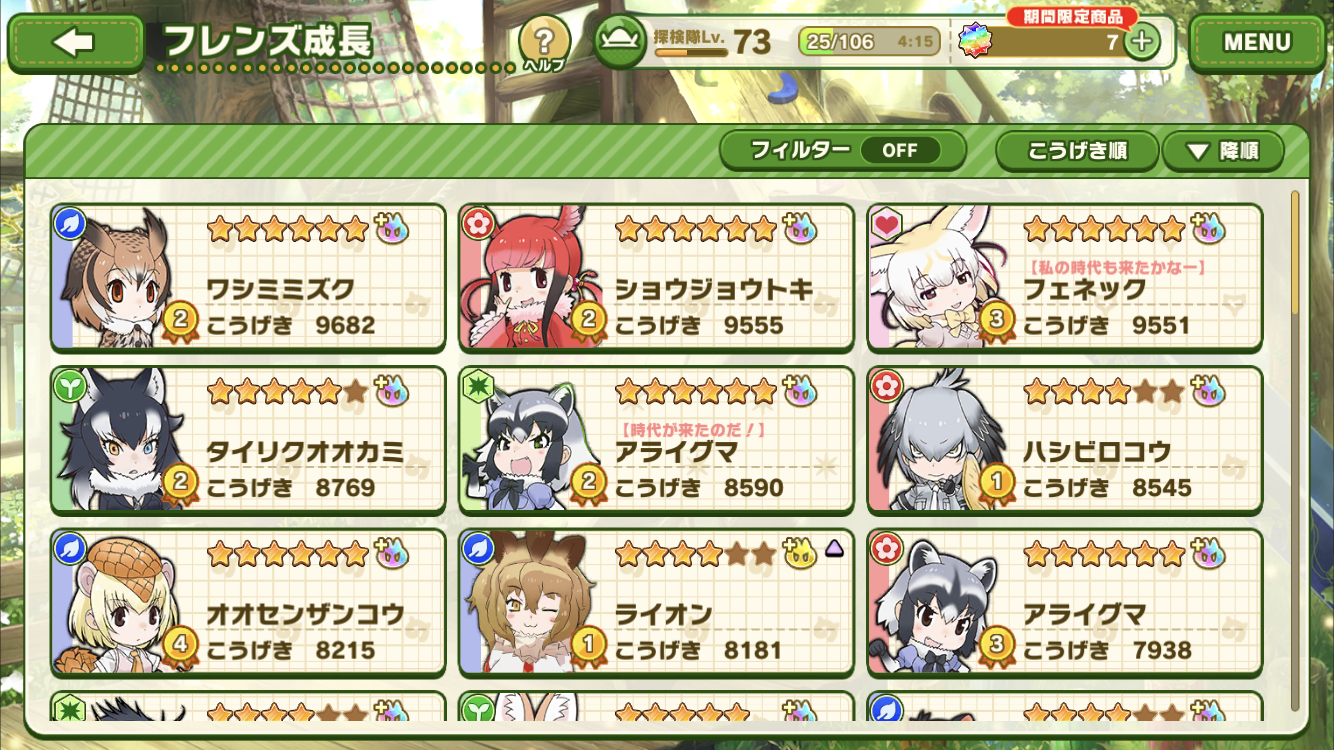Open アライグマ card with attack 7938
Image resolution: width=1334 pixels, height=750 pixels.
coord(1064,603)
